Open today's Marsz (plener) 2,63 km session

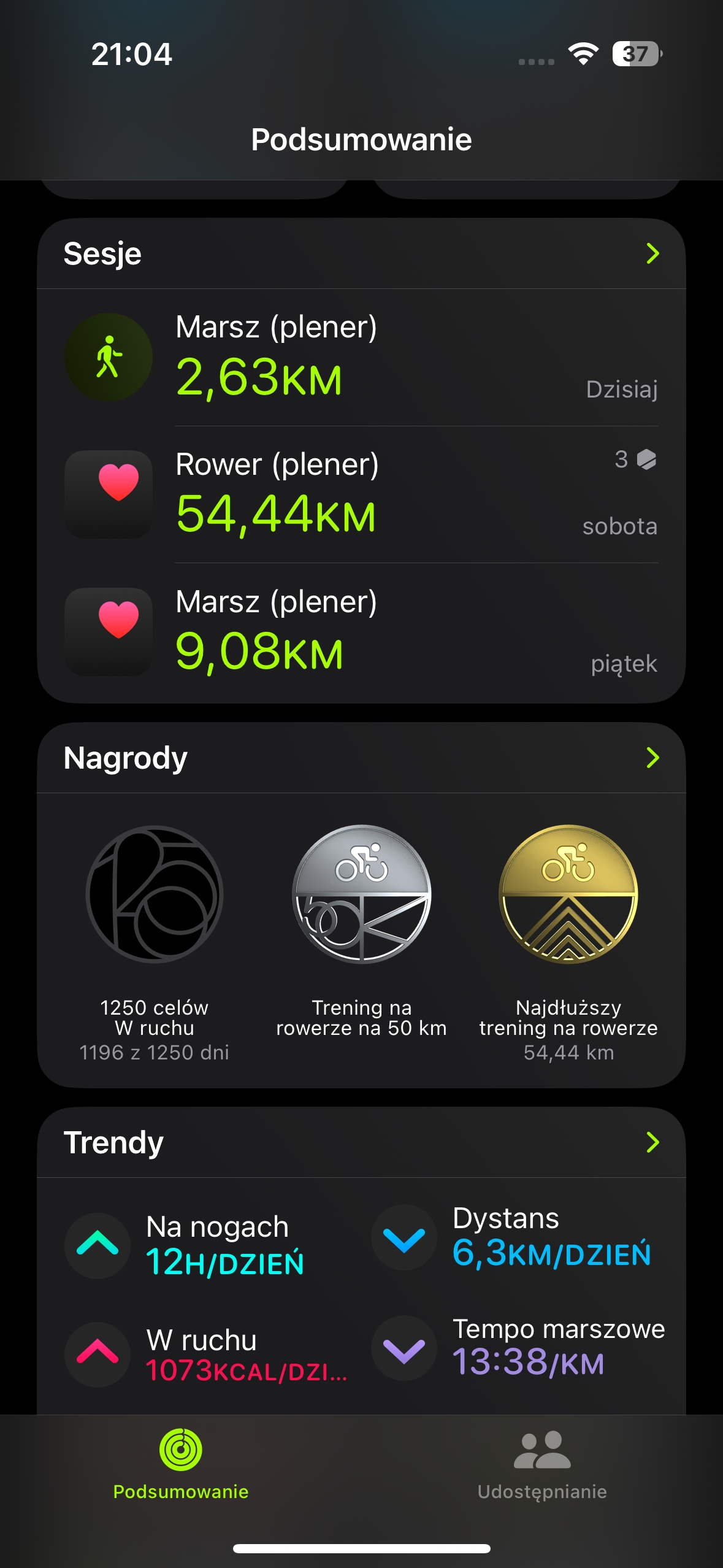[x=361, y=358]
